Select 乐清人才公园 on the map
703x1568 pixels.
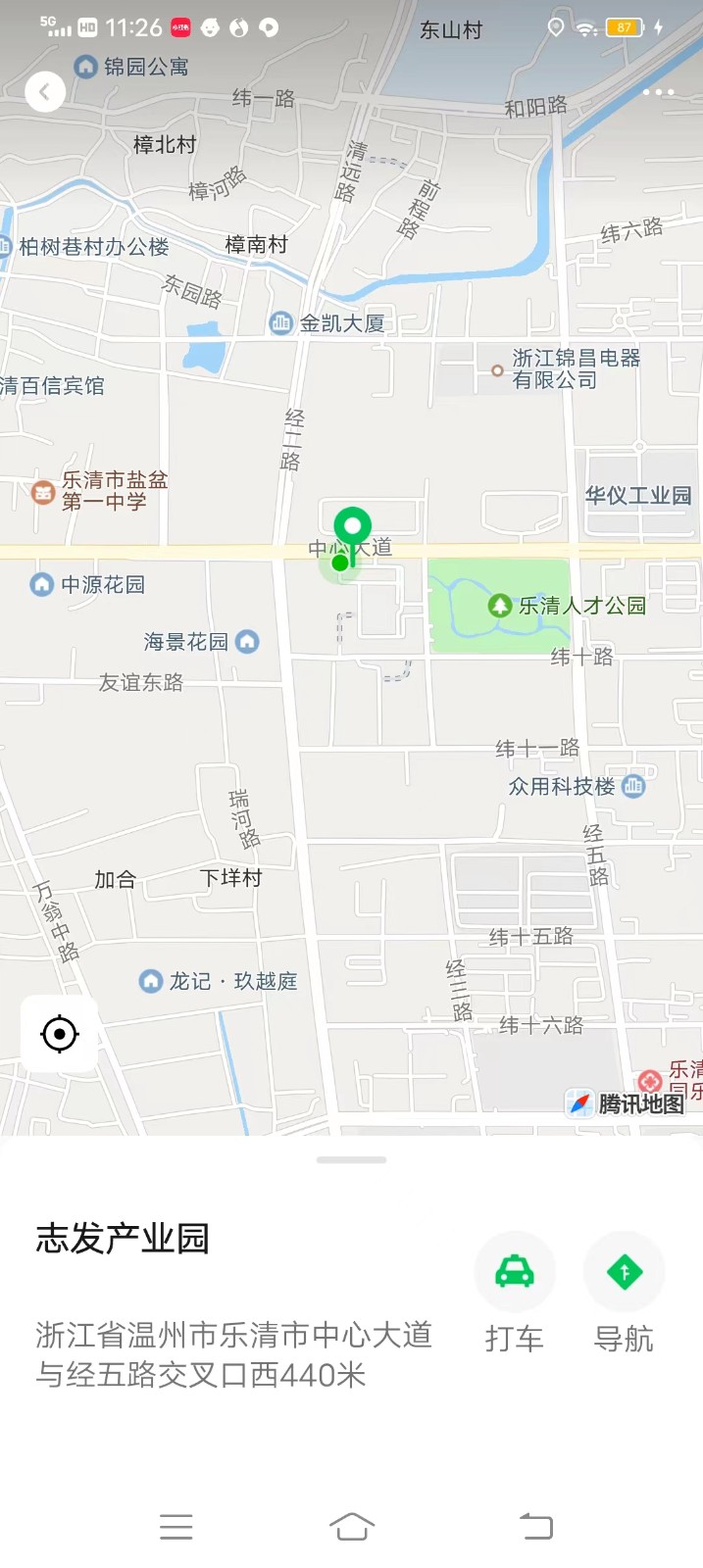pyautogui.click(x=569, y=606)
